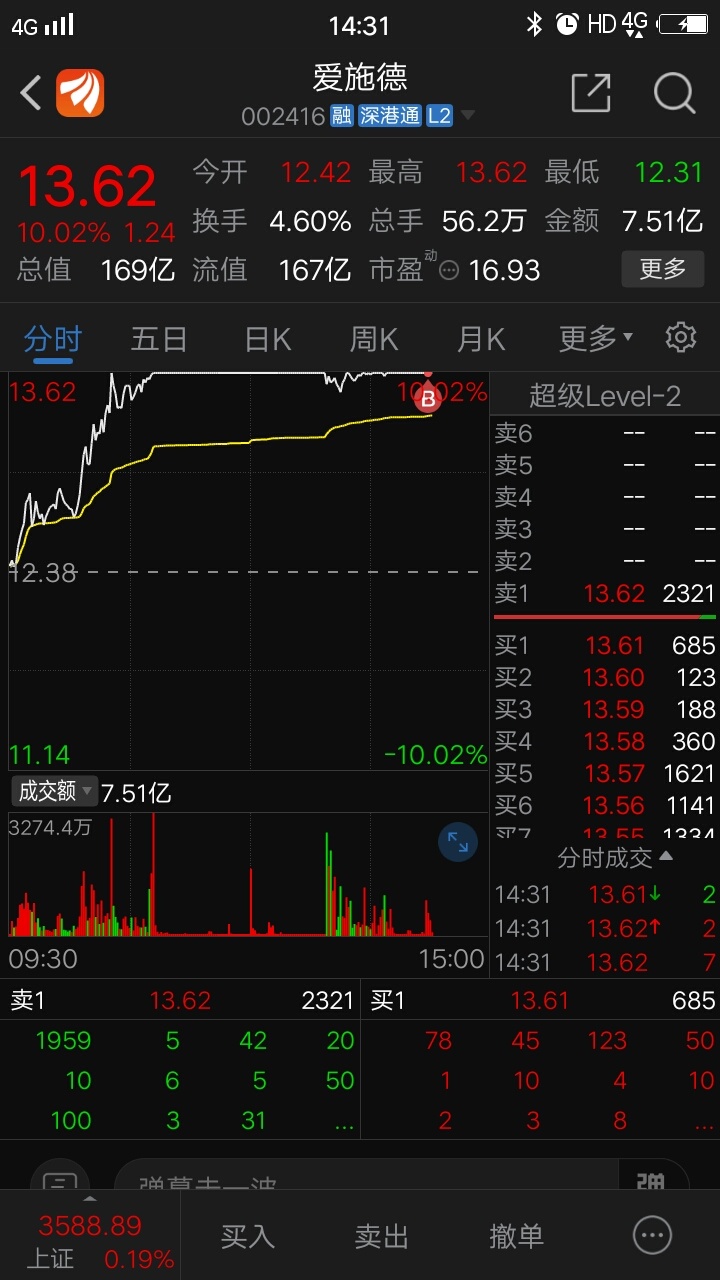Open 撤单 to cancel orders
The width and height of the screenshot is (720, 1280).
click(x=517, y=1236)
